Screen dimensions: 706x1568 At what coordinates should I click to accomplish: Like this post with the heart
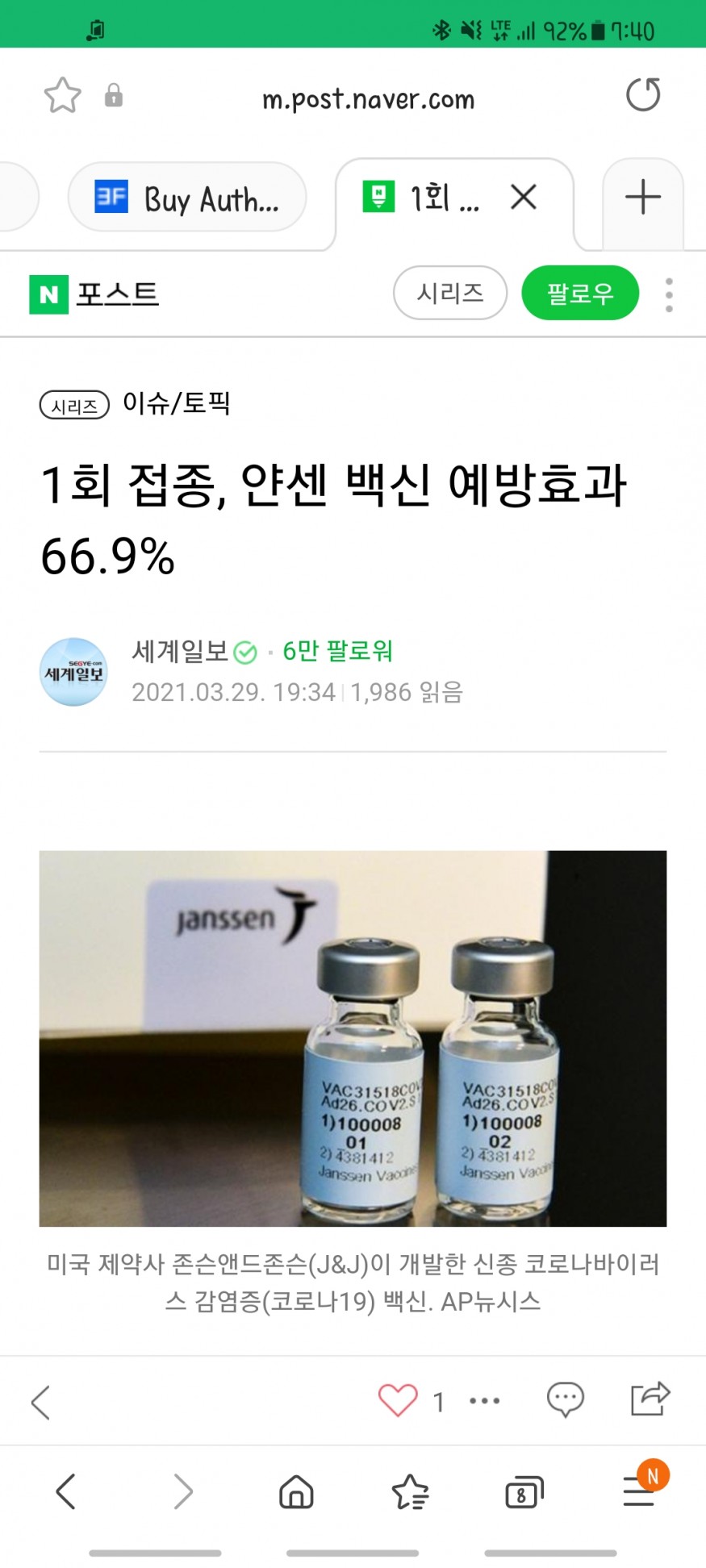[398, 1401]
